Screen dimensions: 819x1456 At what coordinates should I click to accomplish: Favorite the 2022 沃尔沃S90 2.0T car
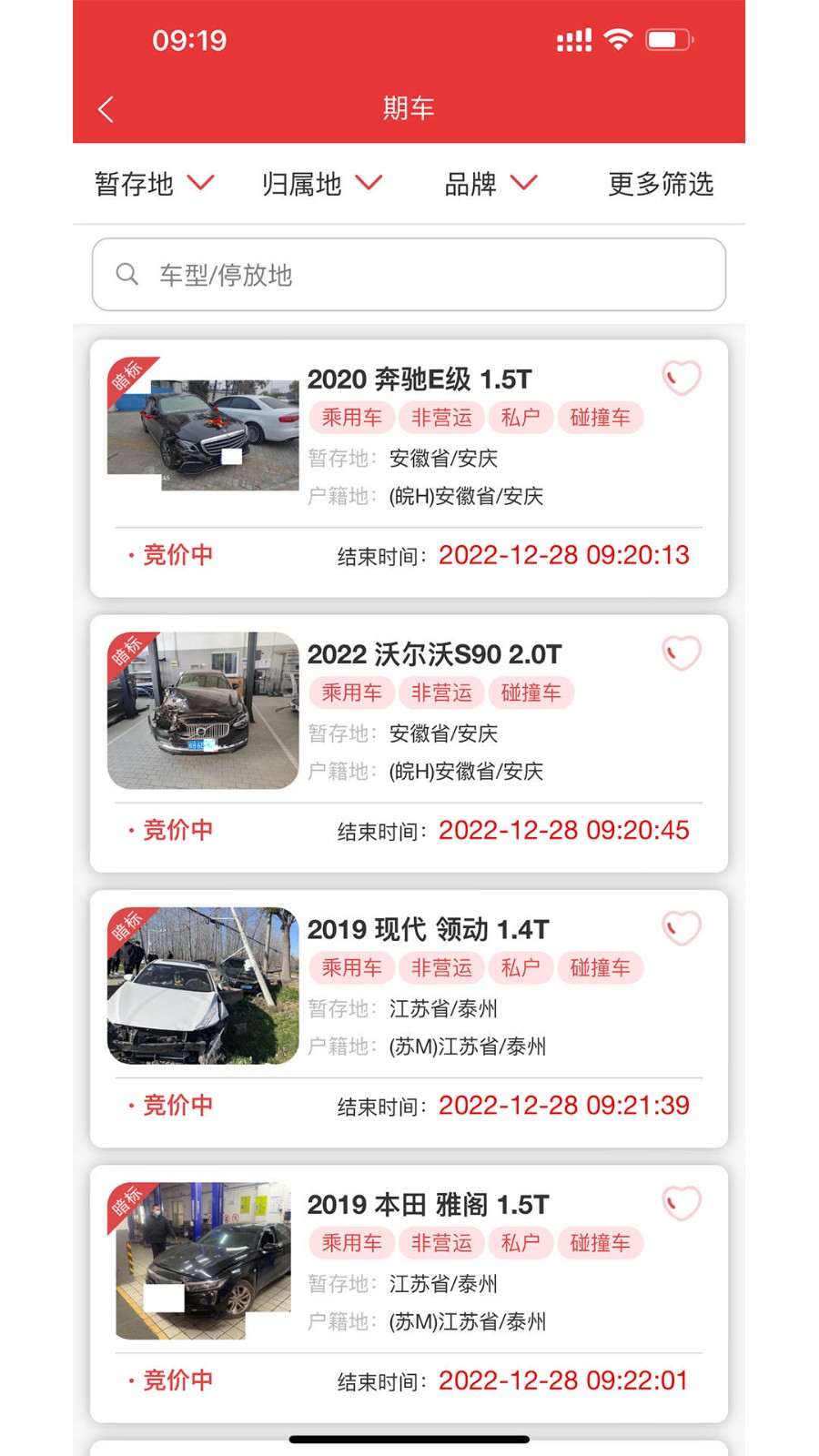click(x=681, y=652)
